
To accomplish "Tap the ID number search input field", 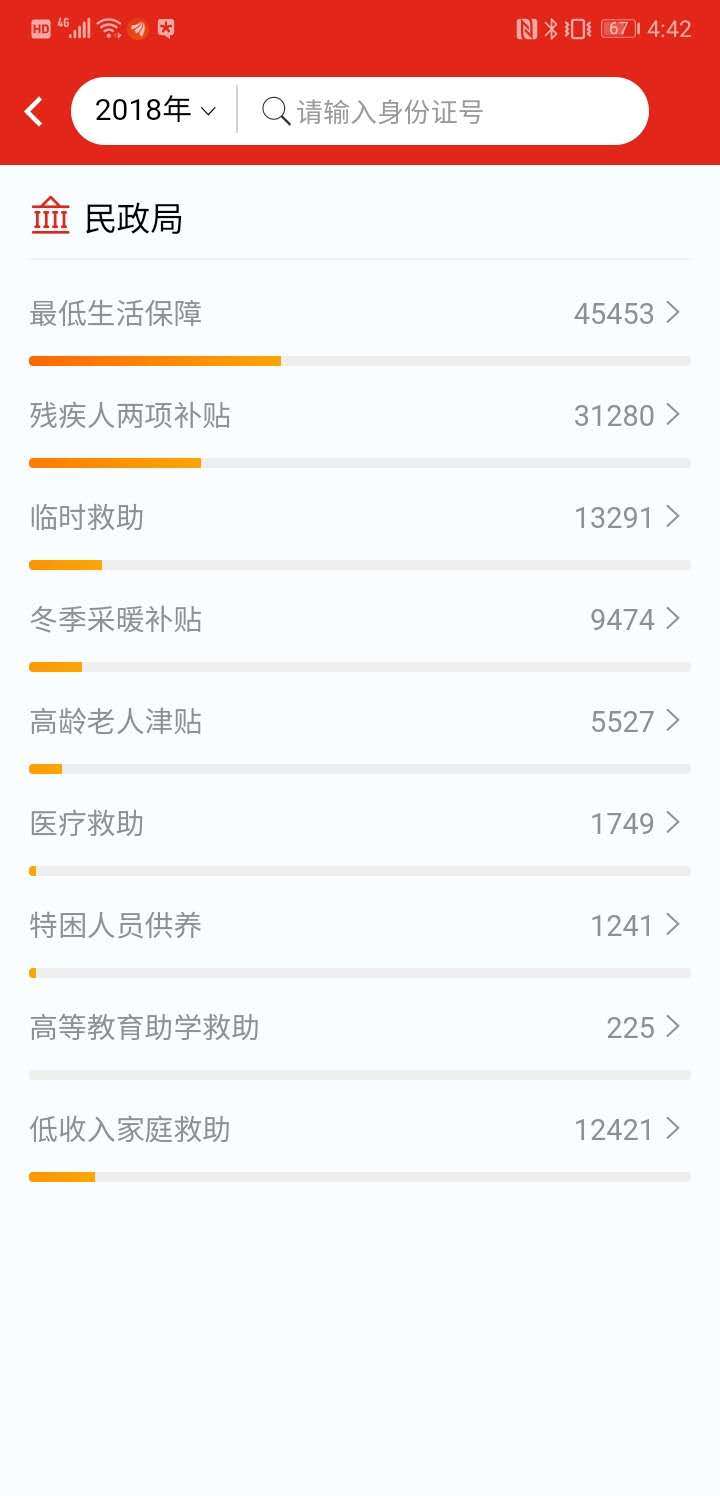I will 440,111.
